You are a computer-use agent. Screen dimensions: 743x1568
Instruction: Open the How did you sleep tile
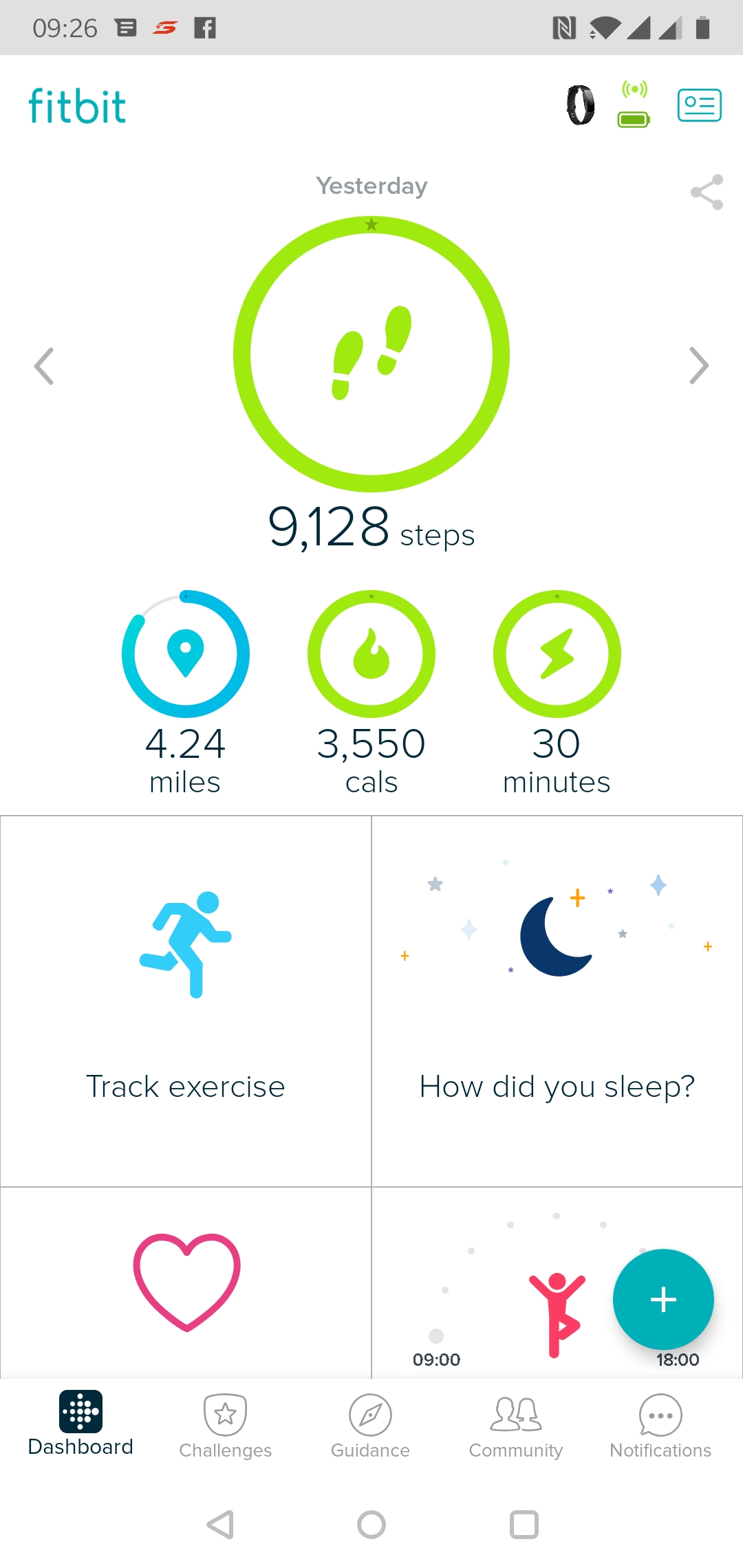[557, 1001]
